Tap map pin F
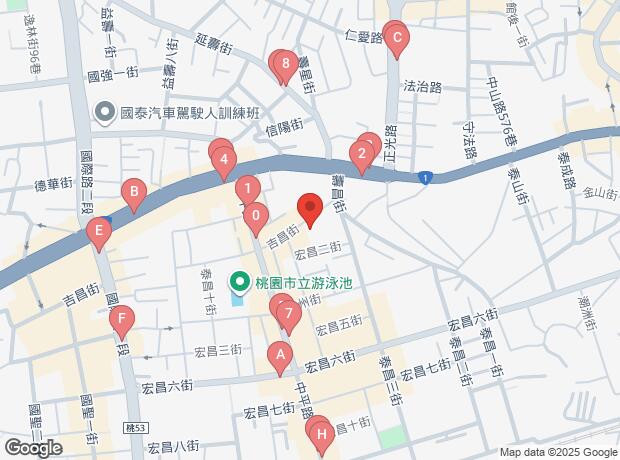Image resolution: width=620 pixels, height=460 pixels. (121, 322)
